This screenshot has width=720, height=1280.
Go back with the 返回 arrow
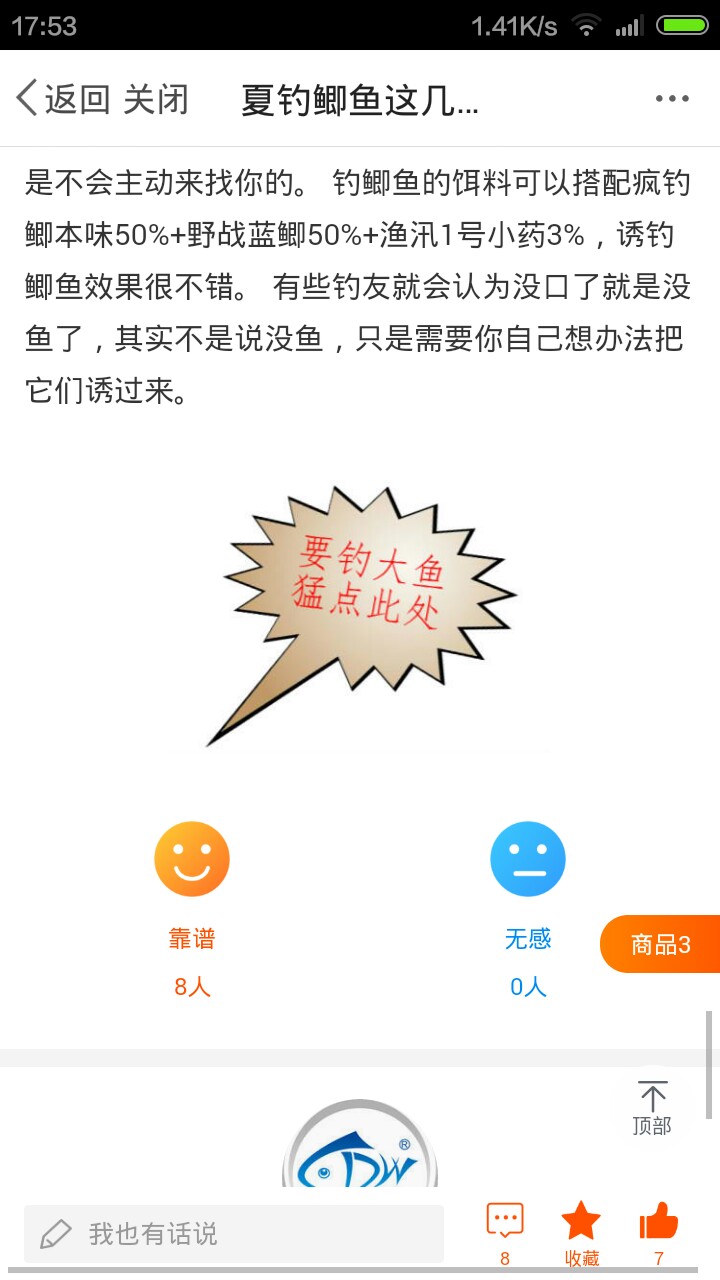(x=60, y=99)
